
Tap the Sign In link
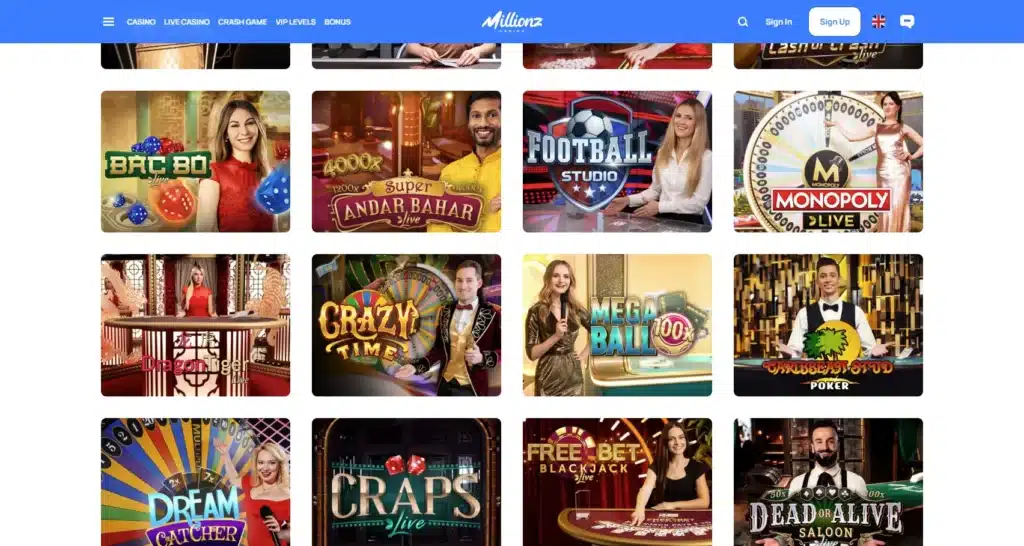(x=778, y=22)
